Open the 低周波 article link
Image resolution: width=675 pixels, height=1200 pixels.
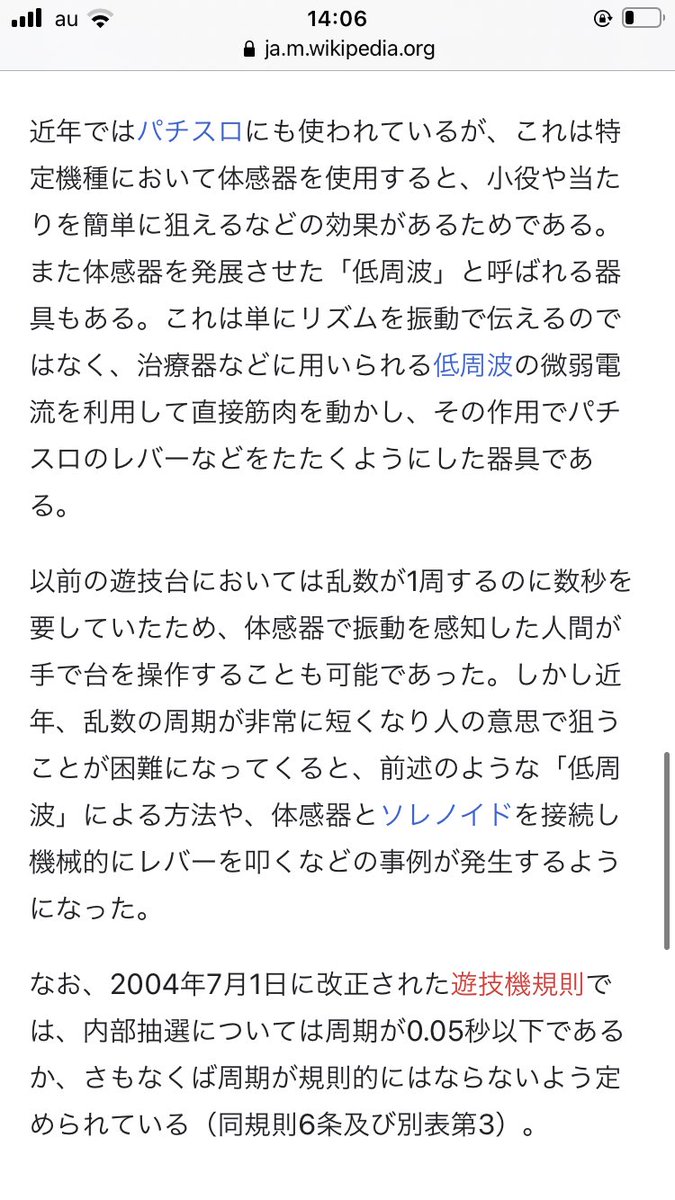tap(473, 364)
